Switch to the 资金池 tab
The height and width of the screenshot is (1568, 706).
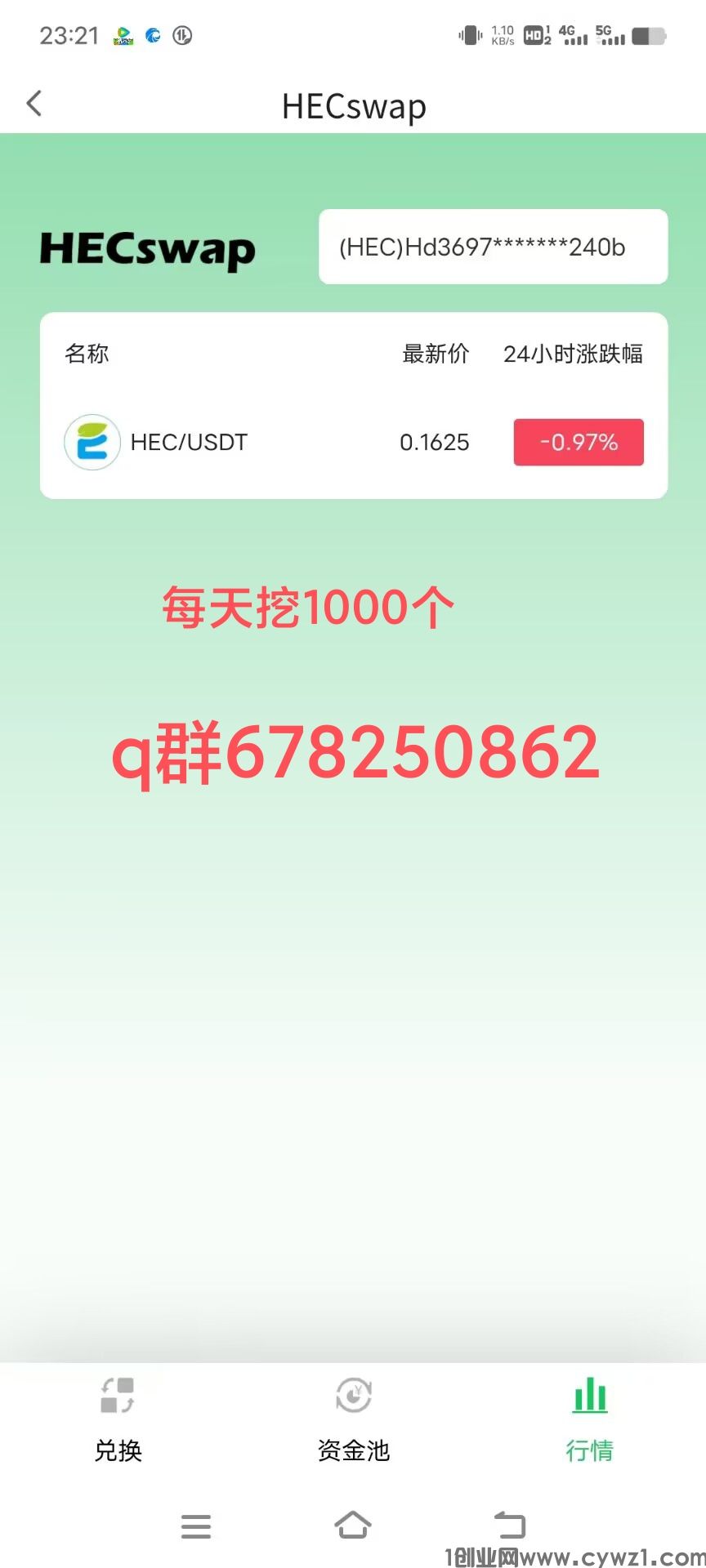pos(353,1419)
